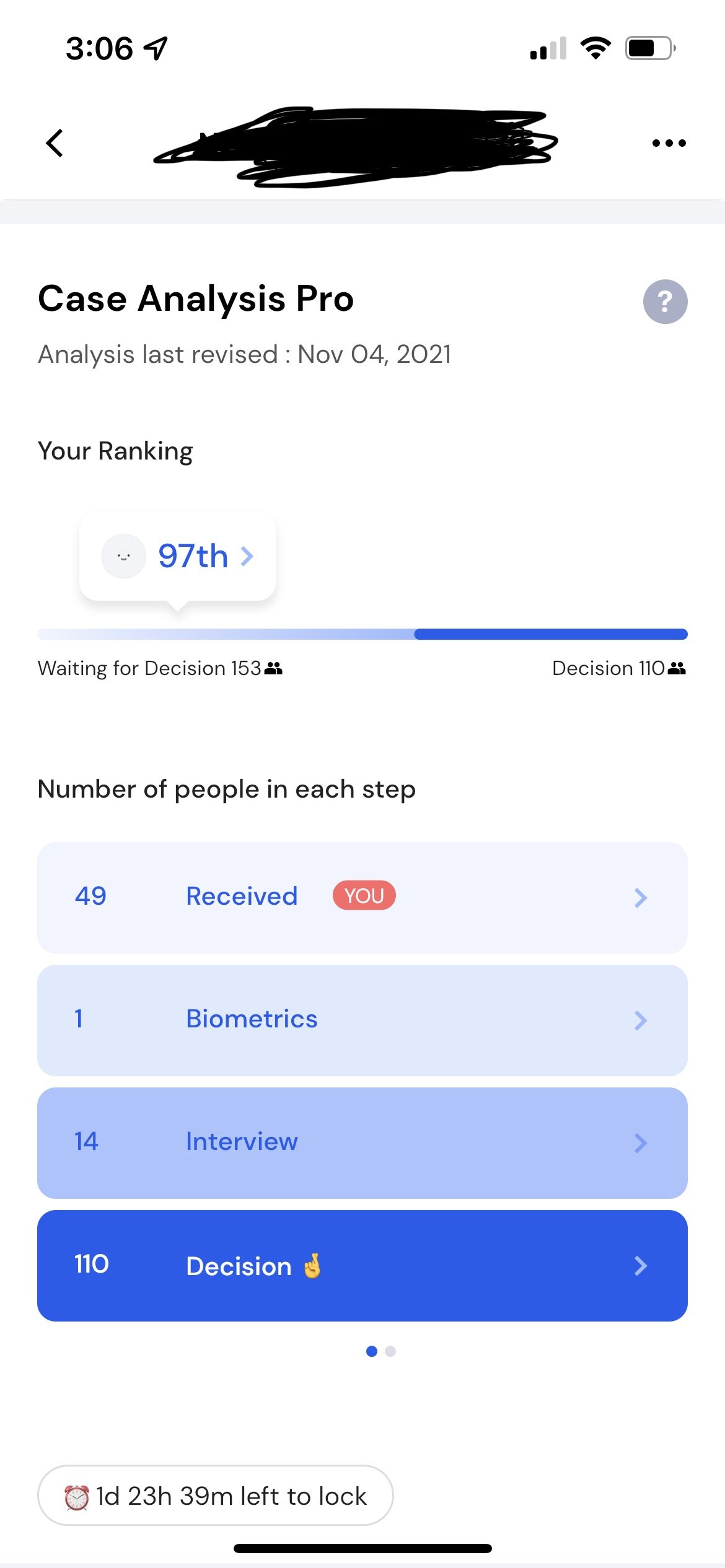725x1568 pixels.
Task: Open the help question mark icon
Action: point(665,302)
